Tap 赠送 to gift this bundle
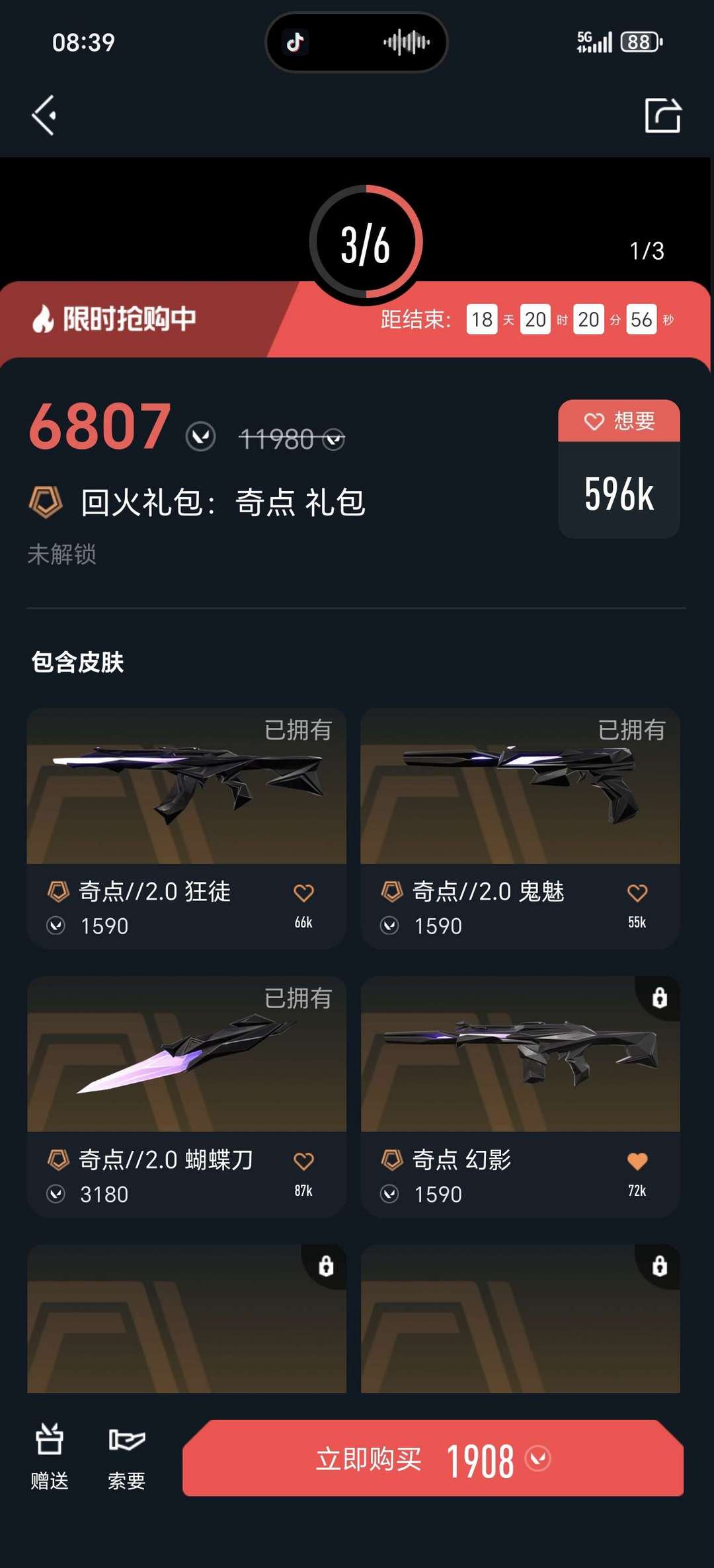 [x=50, y=1457]
